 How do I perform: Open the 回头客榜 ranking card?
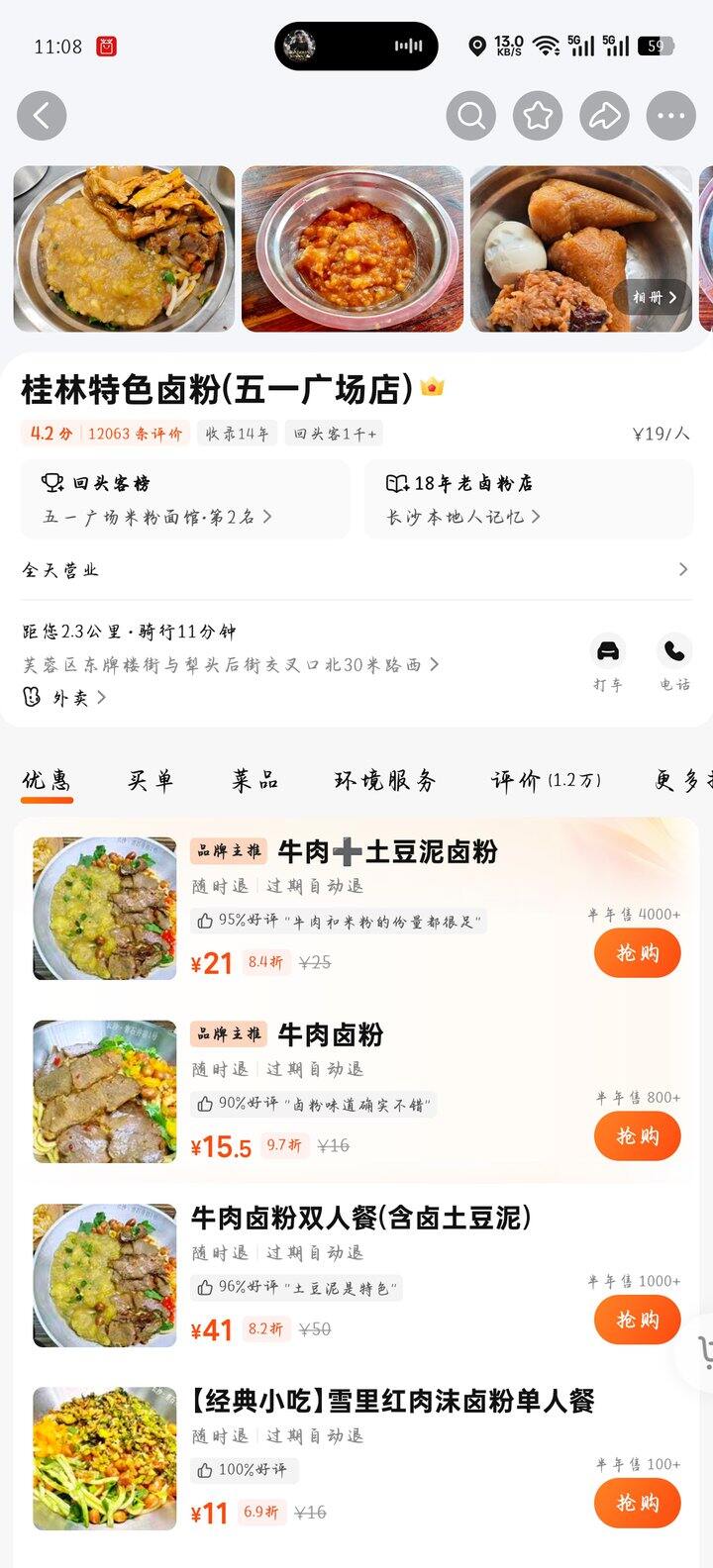[x=185, y=499]
